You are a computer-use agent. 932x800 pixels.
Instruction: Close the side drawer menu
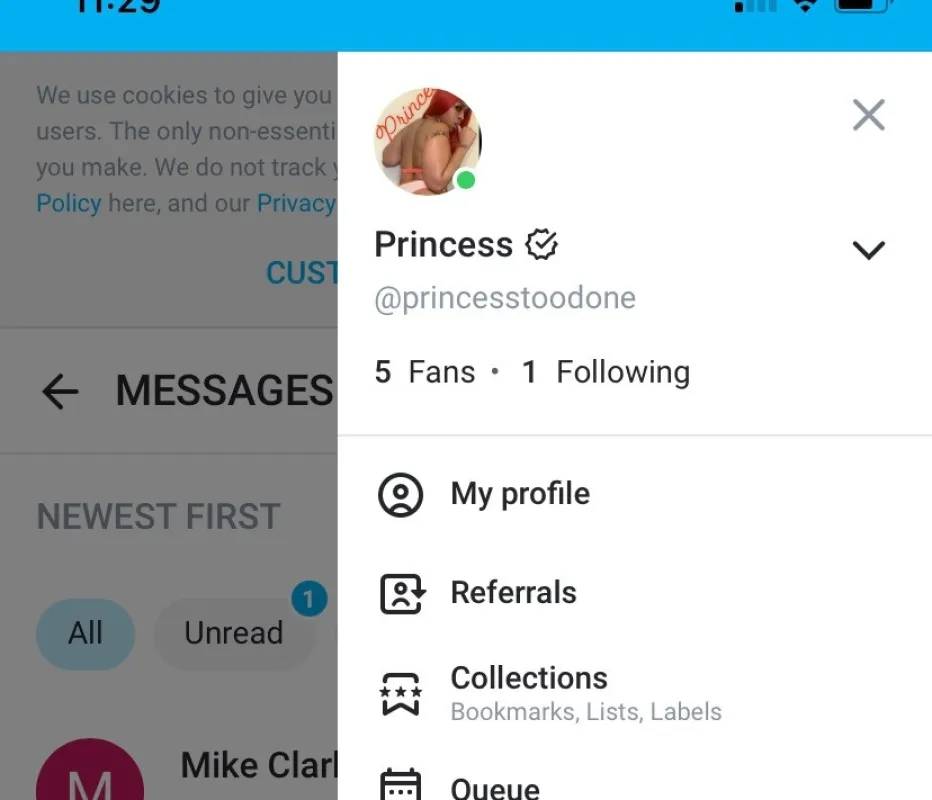pos(868,115)
